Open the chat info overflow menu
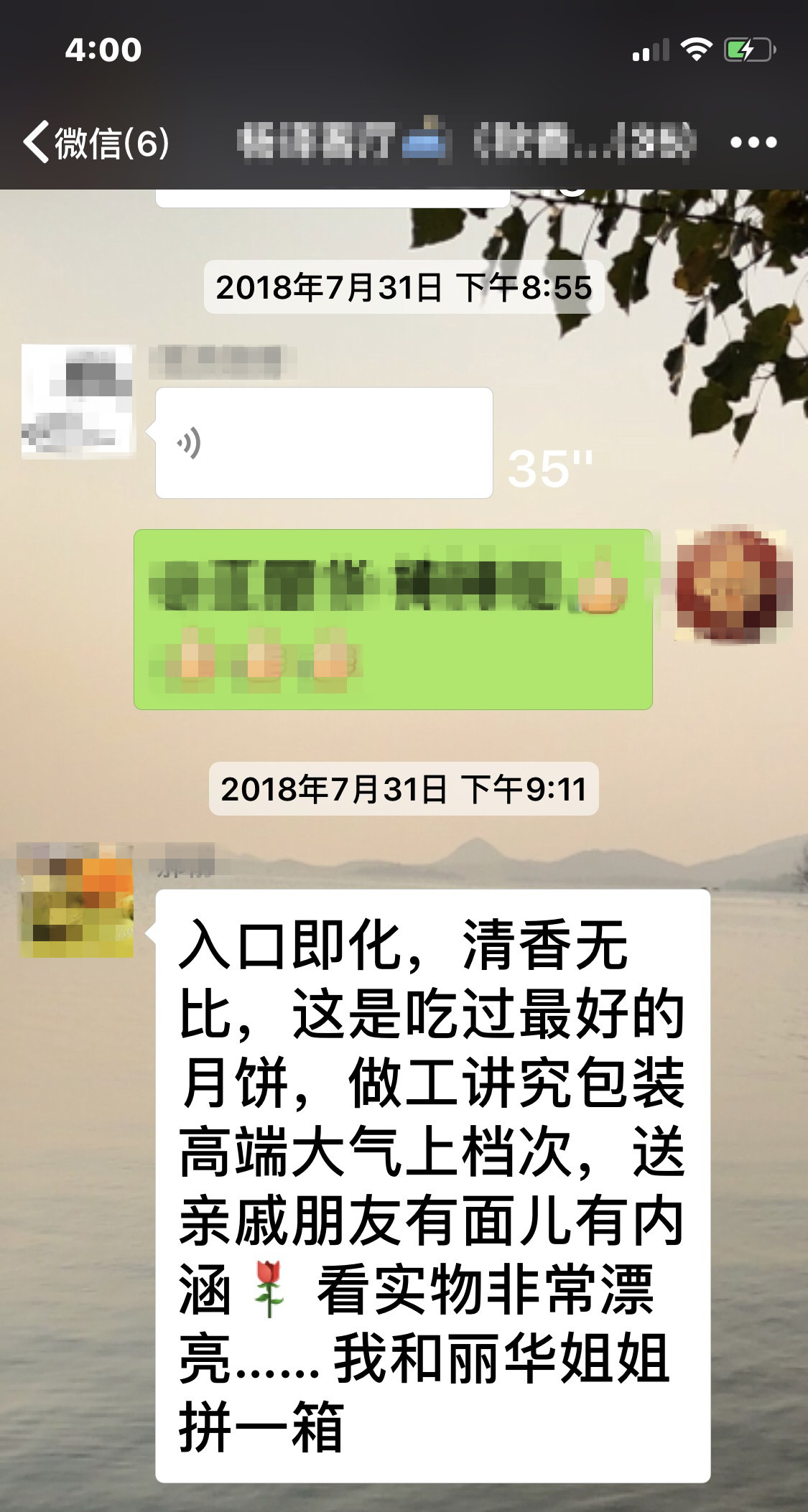The width and height of the screenshot is (808, 1512). pyautogui.click(x=753, y=142)
